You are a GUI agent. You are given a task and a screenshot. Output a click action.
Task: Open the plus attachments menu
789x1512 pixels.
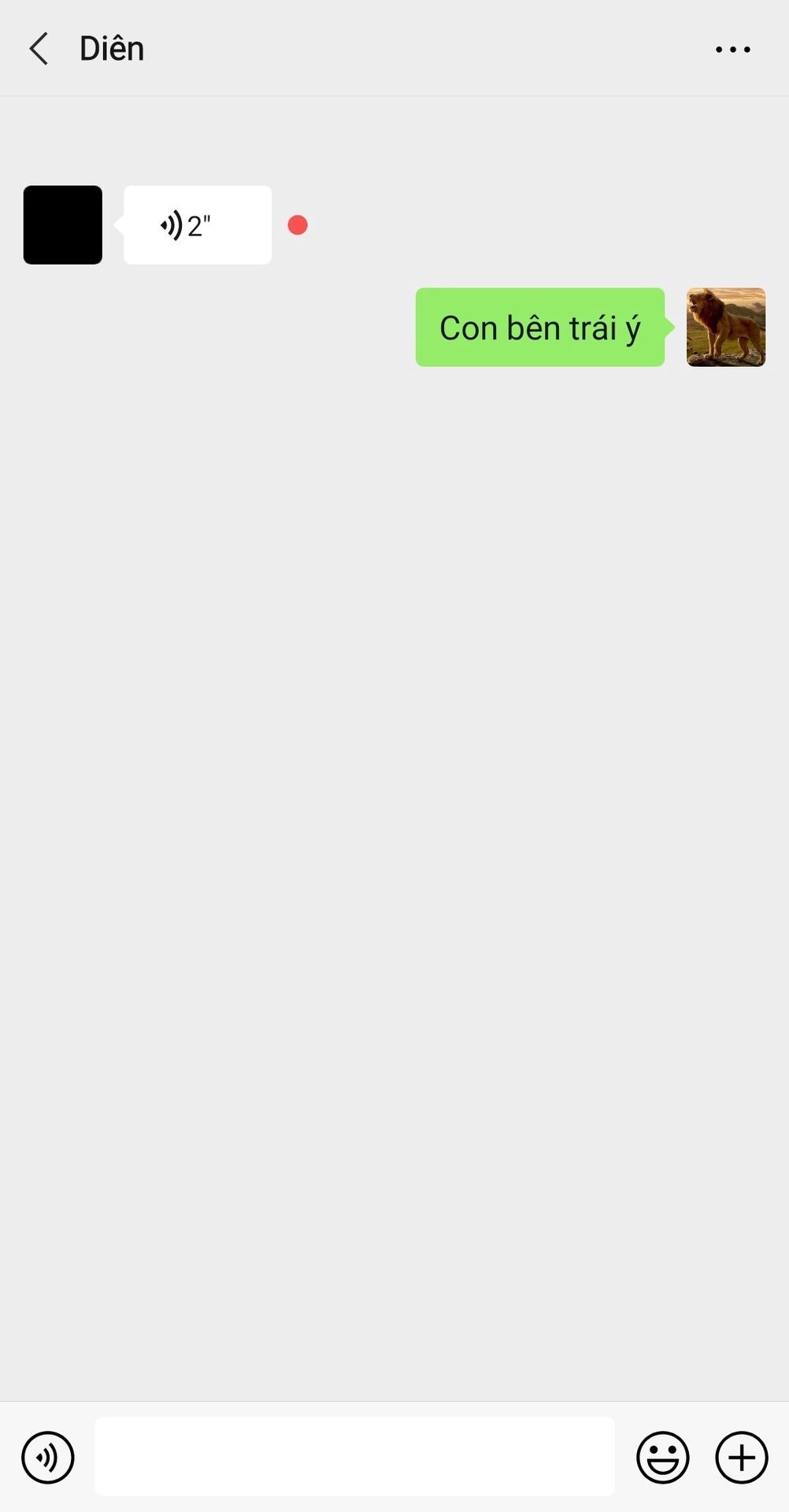(741, 1457)
